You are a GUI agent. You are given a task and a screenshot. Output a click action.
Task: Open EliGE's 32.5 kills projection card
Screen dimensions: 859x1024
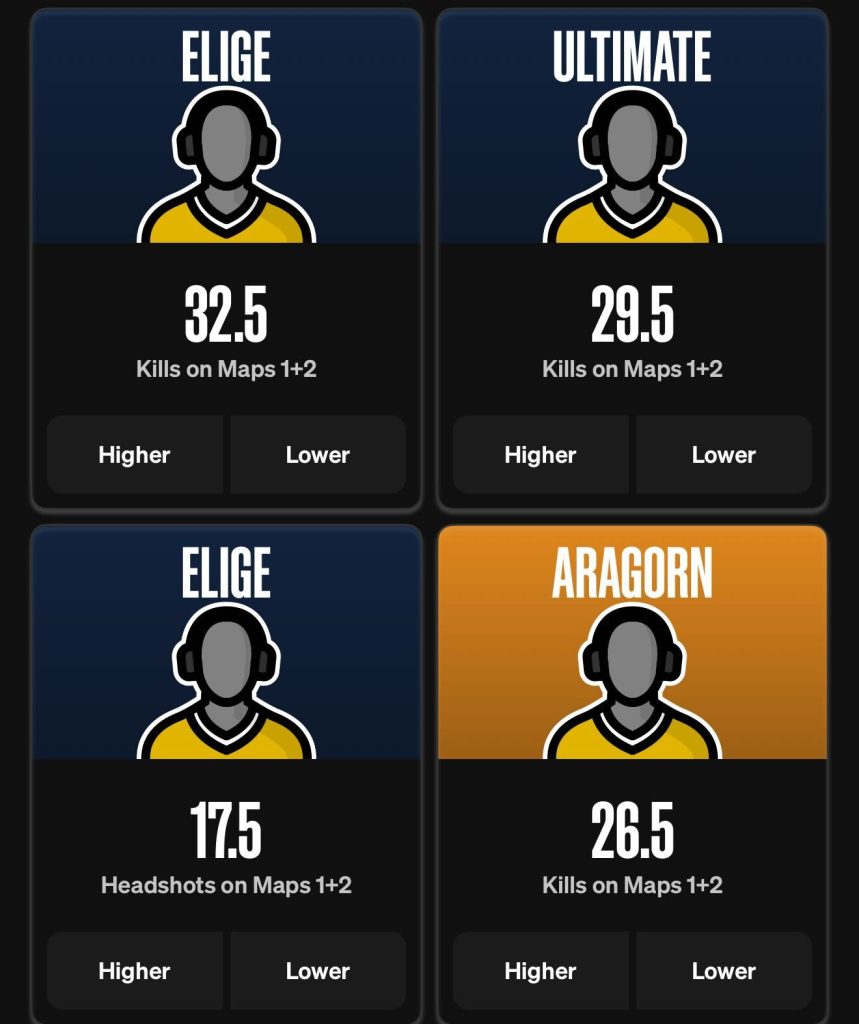coord(226,145)
